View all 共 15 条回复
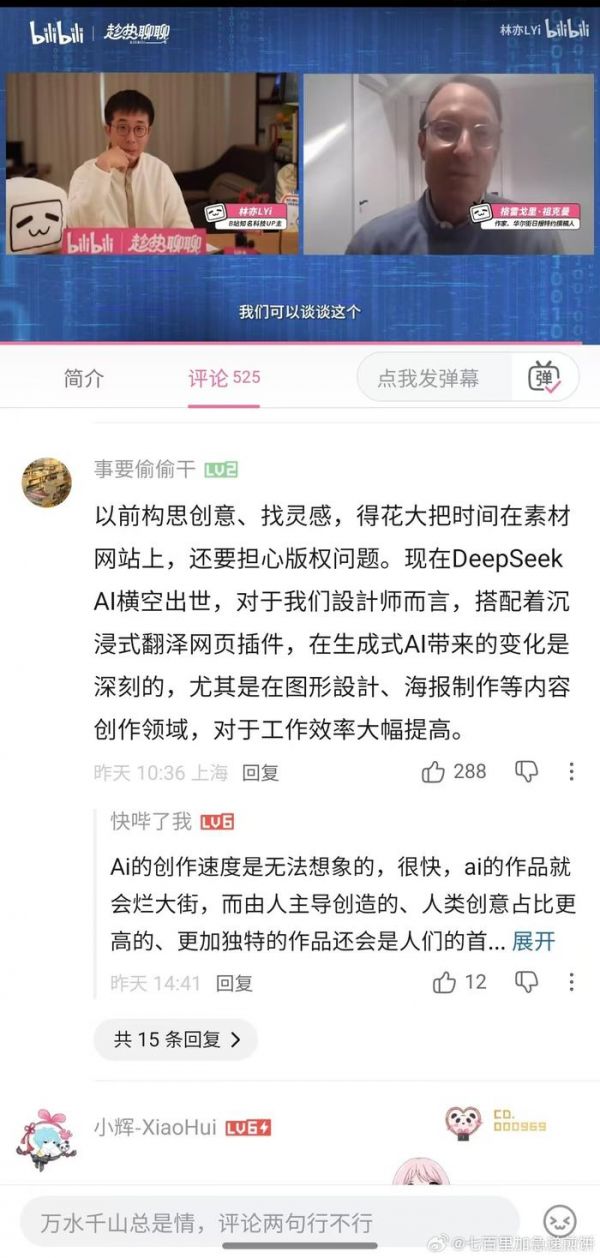This screenshot has height=1258, width=600. tap(176, 1039)
